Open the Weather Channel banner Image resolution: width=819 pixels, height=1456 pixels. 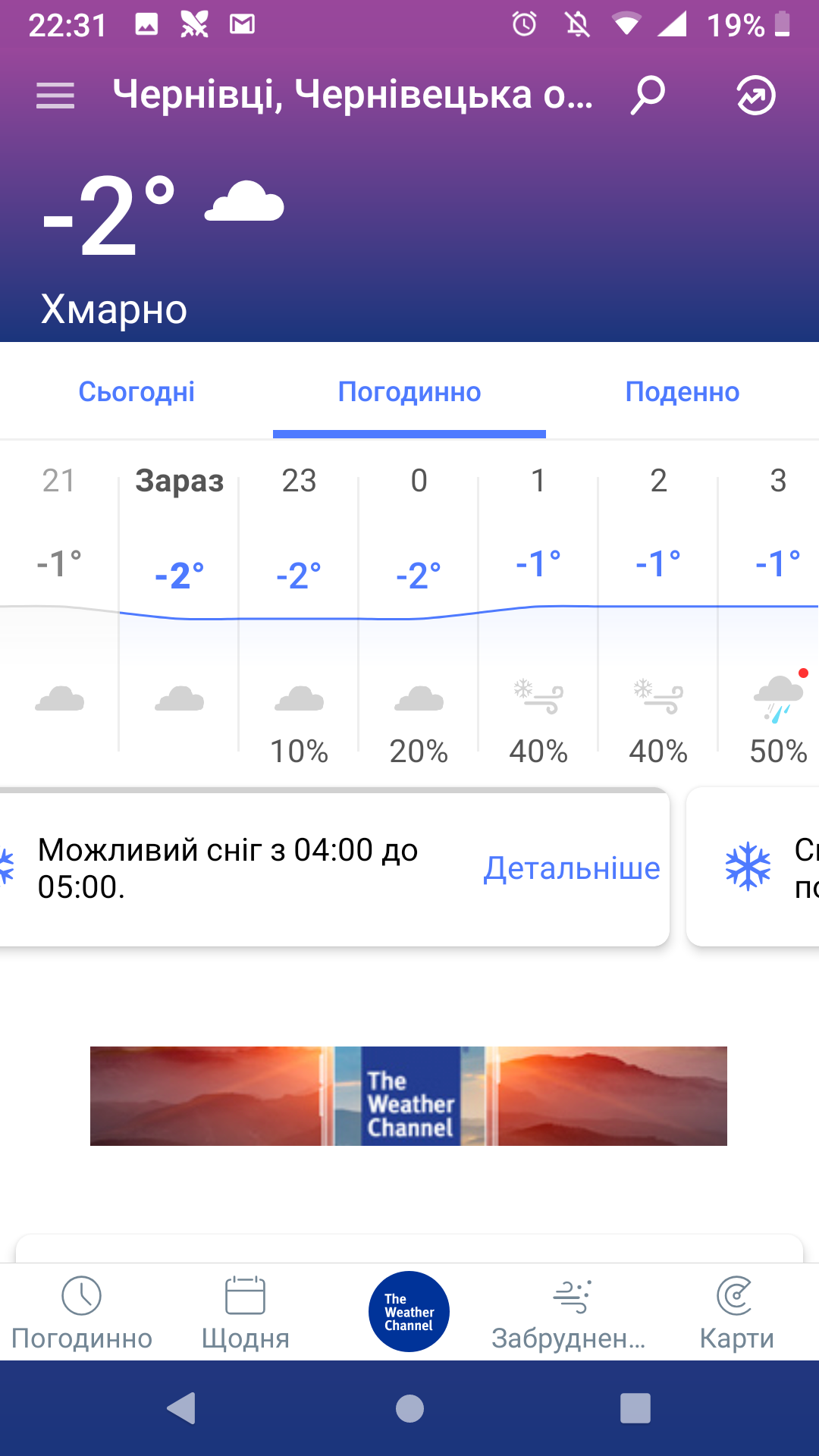click(x=409, y=1096)
